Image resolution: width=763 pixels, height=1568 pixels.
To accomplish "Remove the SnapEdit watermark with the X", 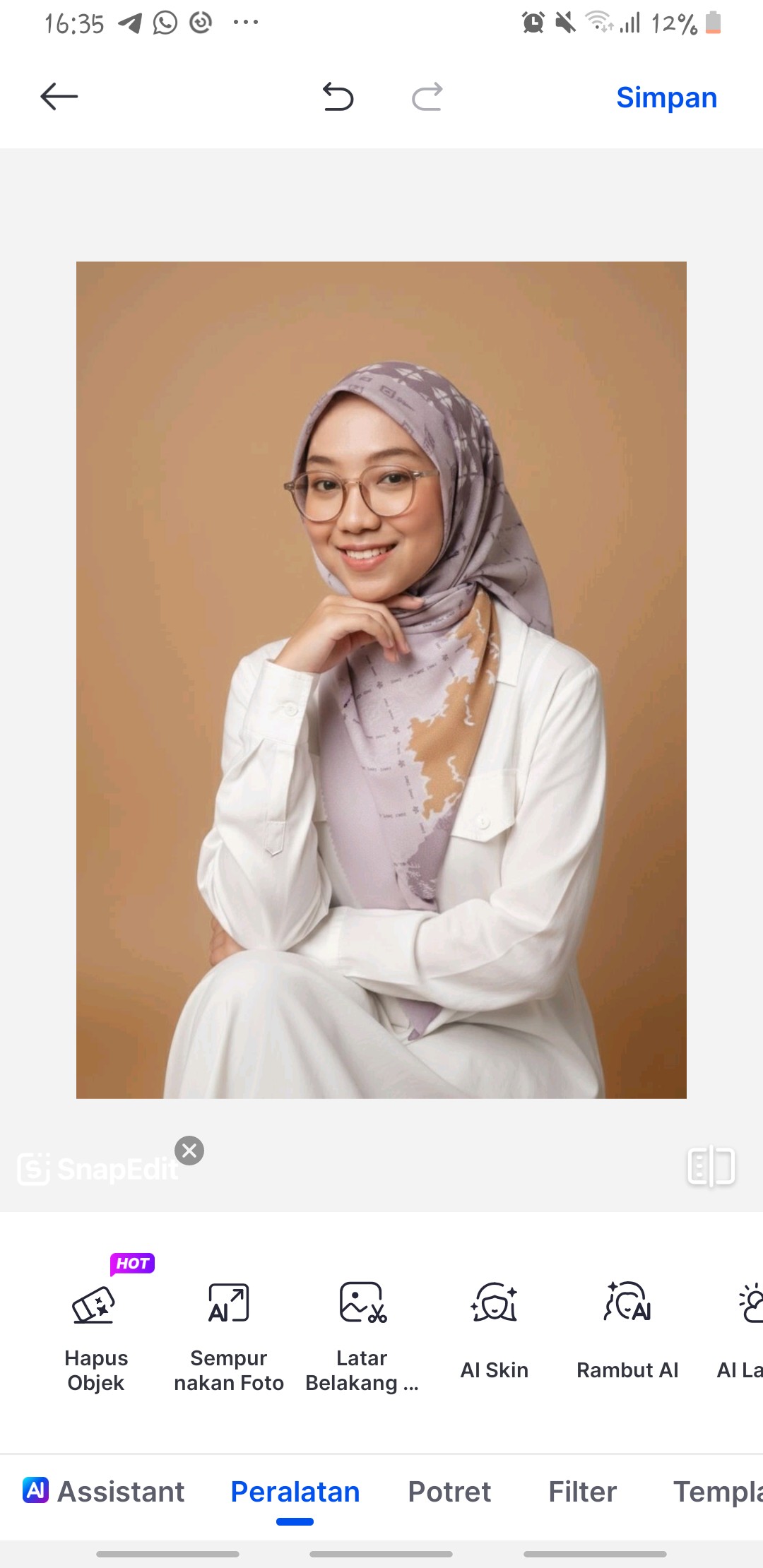I will coord(189,1151).
